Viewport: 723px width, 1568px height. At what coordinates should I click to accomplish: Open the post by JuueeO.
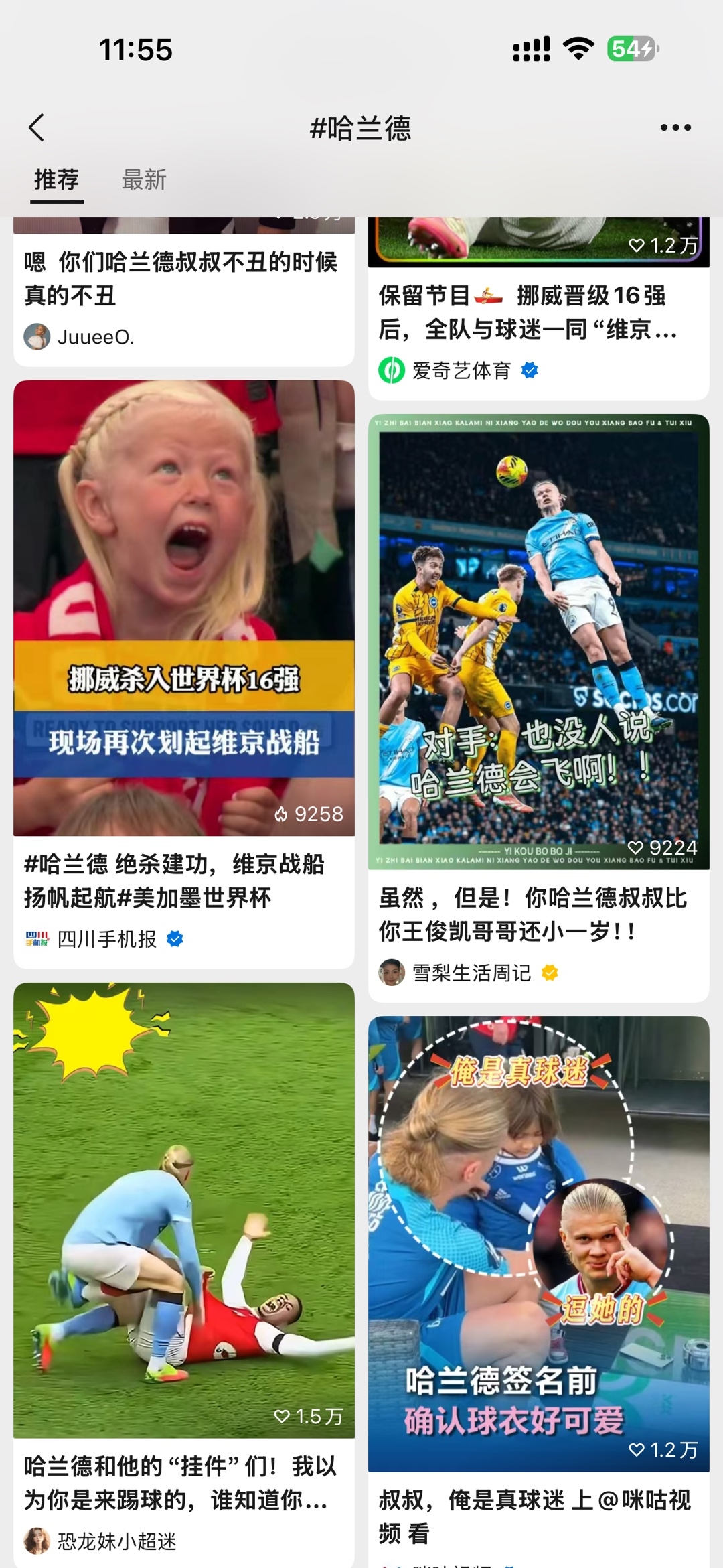tap(184, 279)
